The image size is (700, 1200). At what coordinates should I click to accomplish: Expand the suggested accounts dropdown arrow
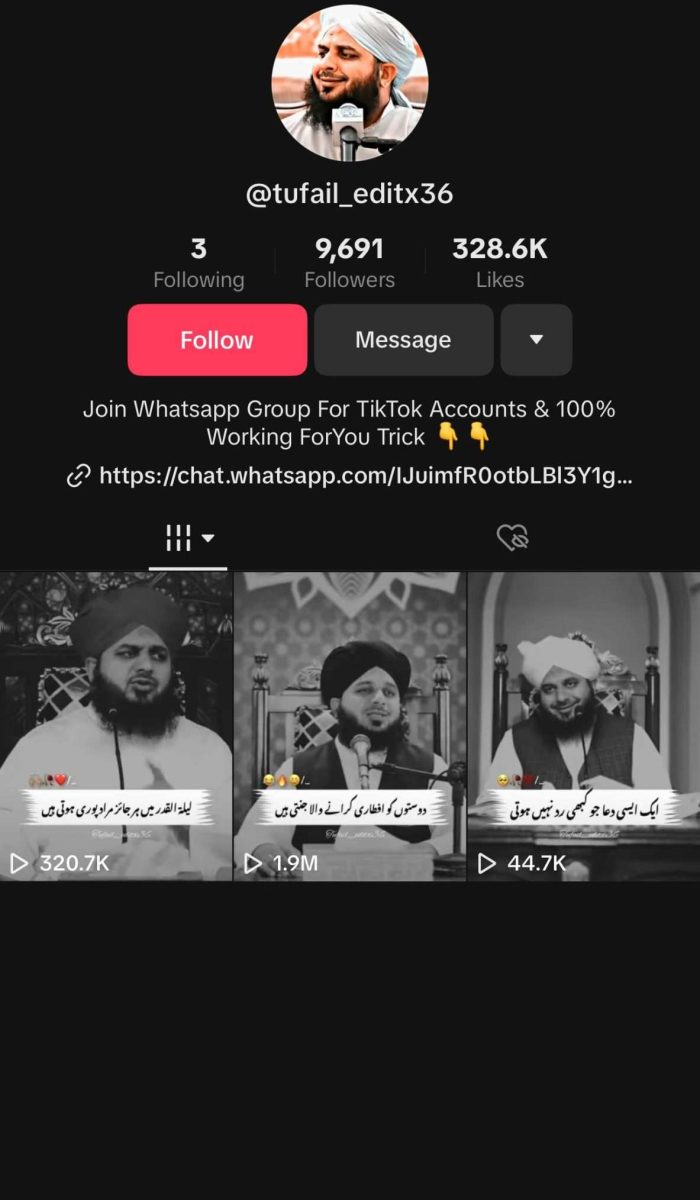pos(536,340)
